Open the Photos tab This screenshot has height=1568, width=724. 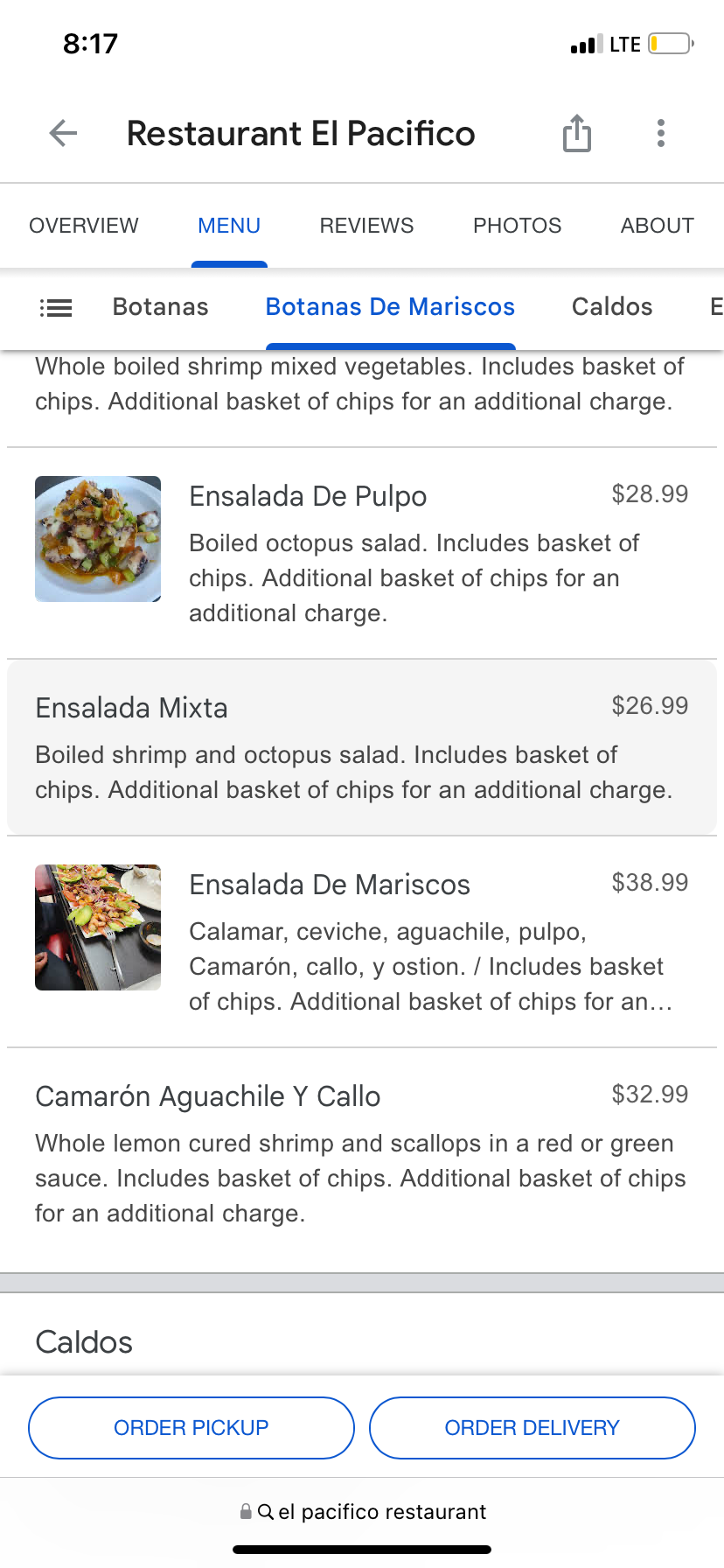(x=518, y=226)
